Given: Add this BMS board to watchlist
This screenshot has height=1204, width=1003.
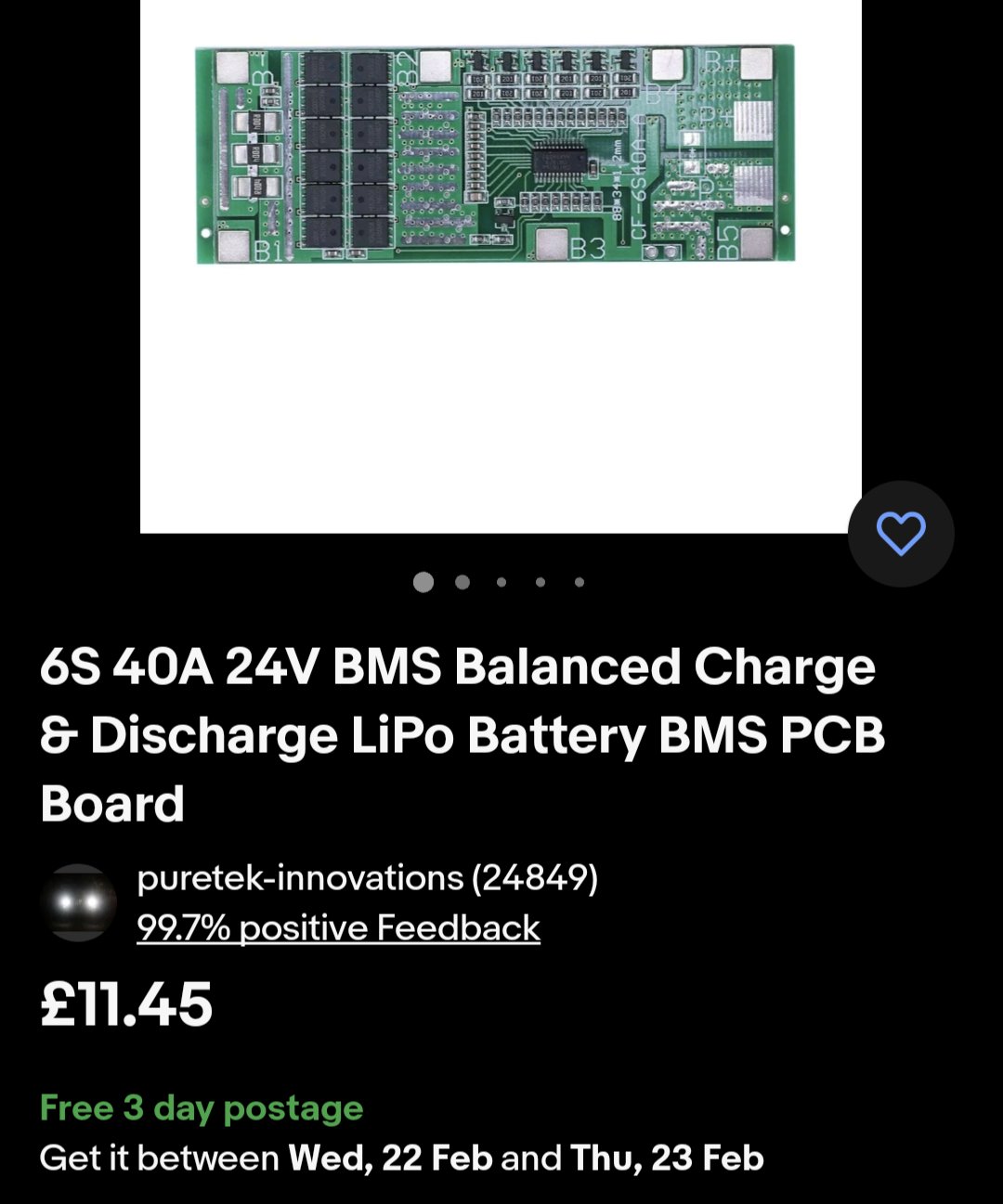Looking at the screenshot, I should tap(900, 534).
